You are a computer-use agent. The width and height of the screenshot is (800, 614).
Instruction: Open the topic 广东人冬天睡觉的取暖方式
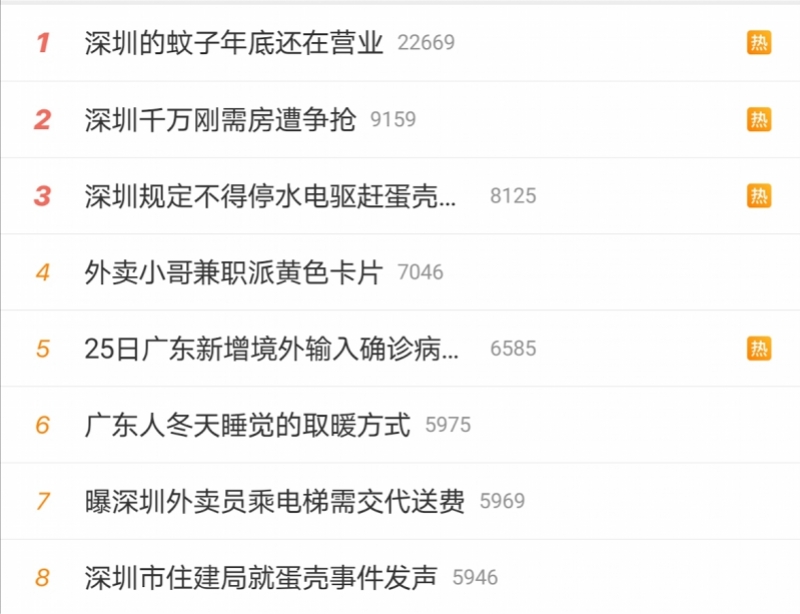248,425
